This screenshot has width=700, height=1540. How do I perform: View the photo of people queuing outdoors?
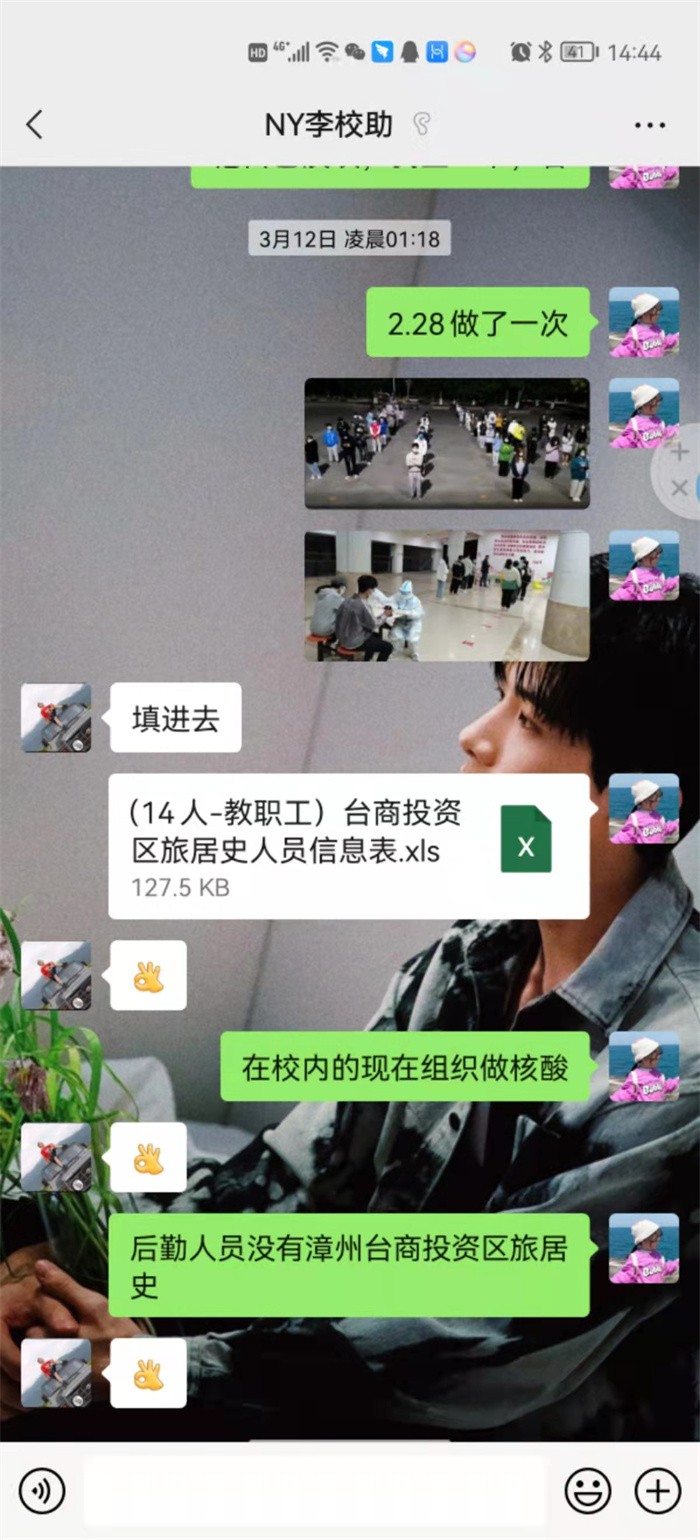[x=446, y=443]
